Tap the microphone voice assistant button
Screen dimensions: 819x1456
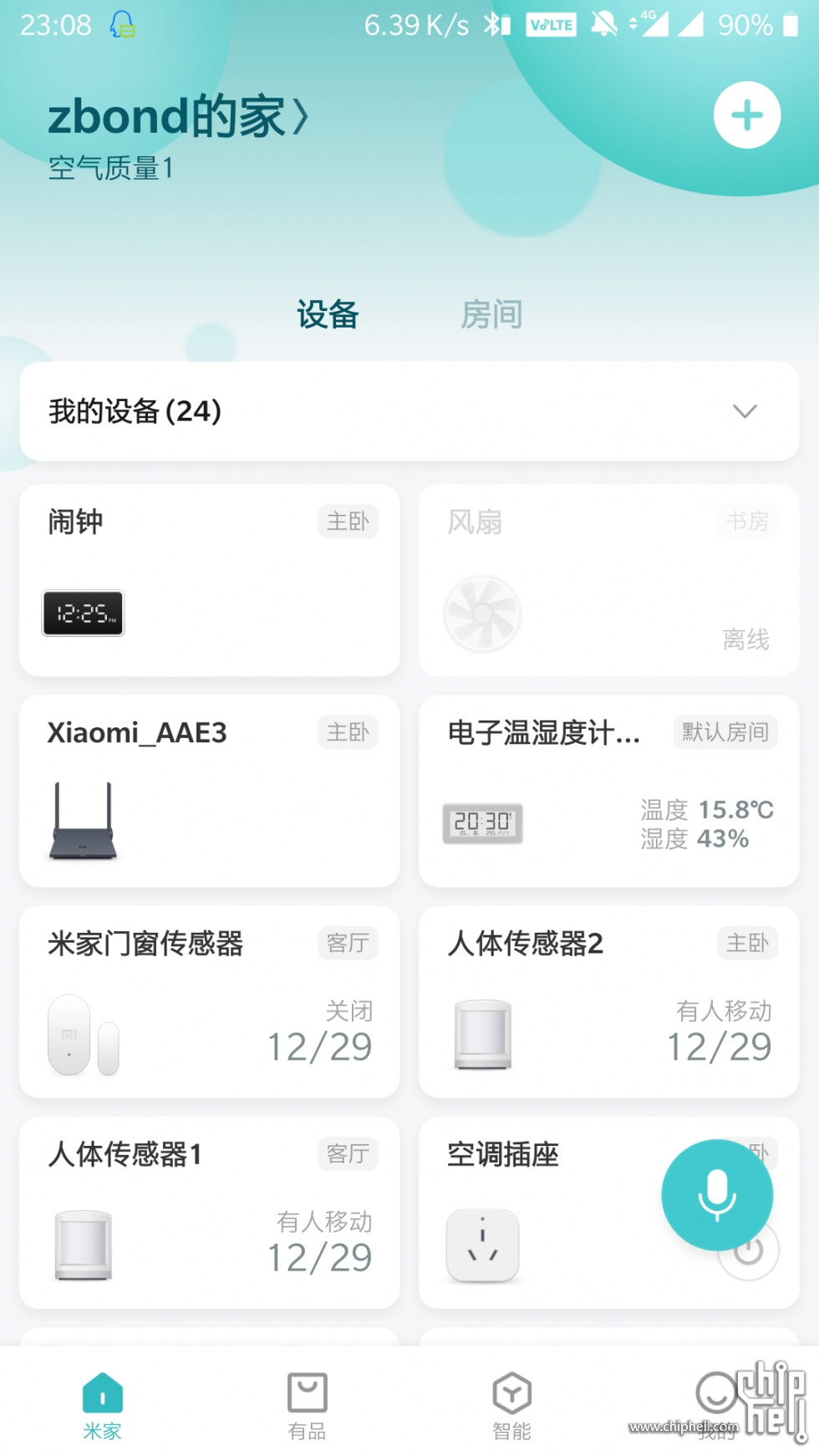tap(717, 1194)
